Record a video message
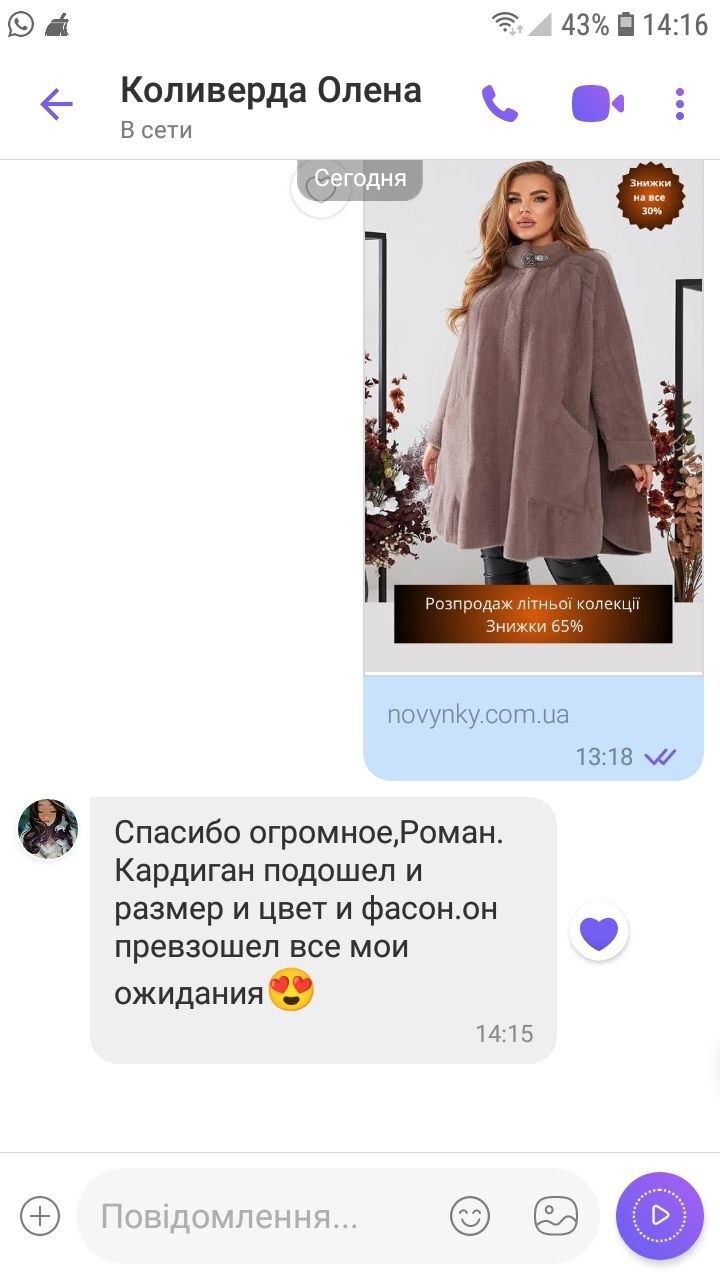Viewport: 720px width, 1280px height. click(x=659, y=1215)
